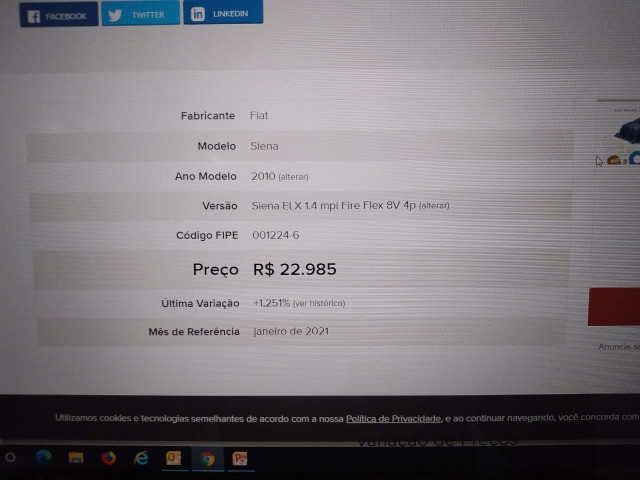Open PowerPoint from the taskbar
Viewport: 640px width, 480px height.
point(240,459)
